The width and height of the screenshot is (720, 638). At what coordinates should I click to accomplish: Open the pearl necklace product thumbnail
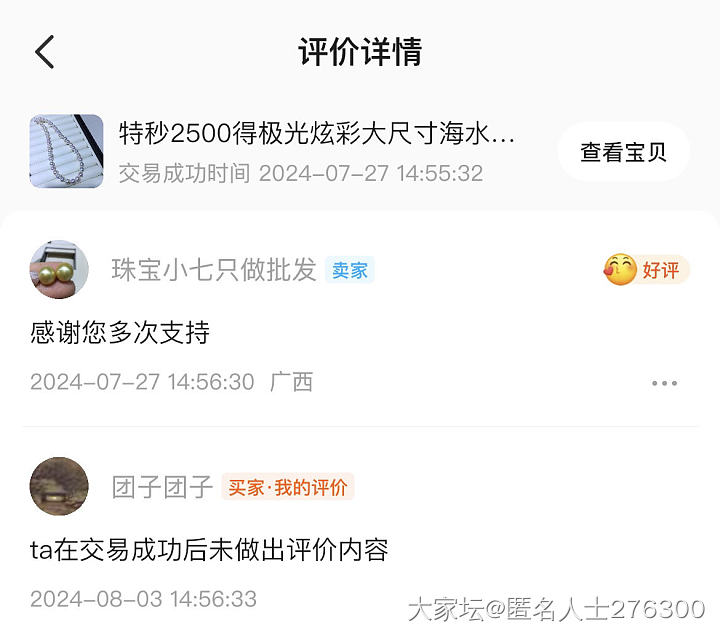(x=66, y=151)
